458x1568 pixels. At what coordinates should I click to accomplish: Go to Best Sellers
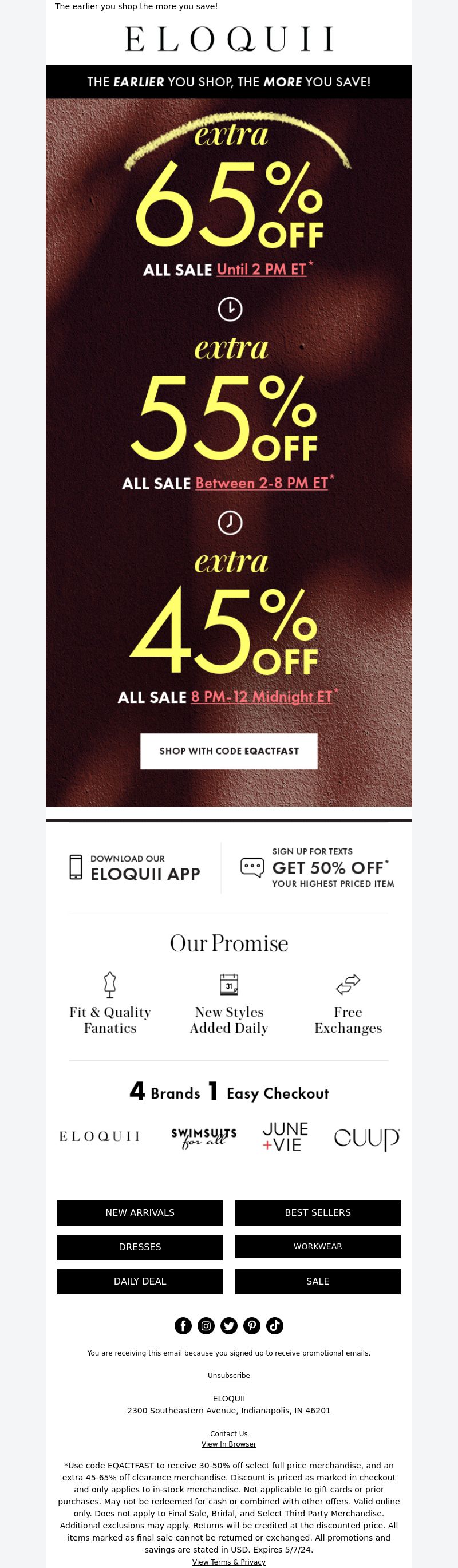click(x=317, y=1212)
